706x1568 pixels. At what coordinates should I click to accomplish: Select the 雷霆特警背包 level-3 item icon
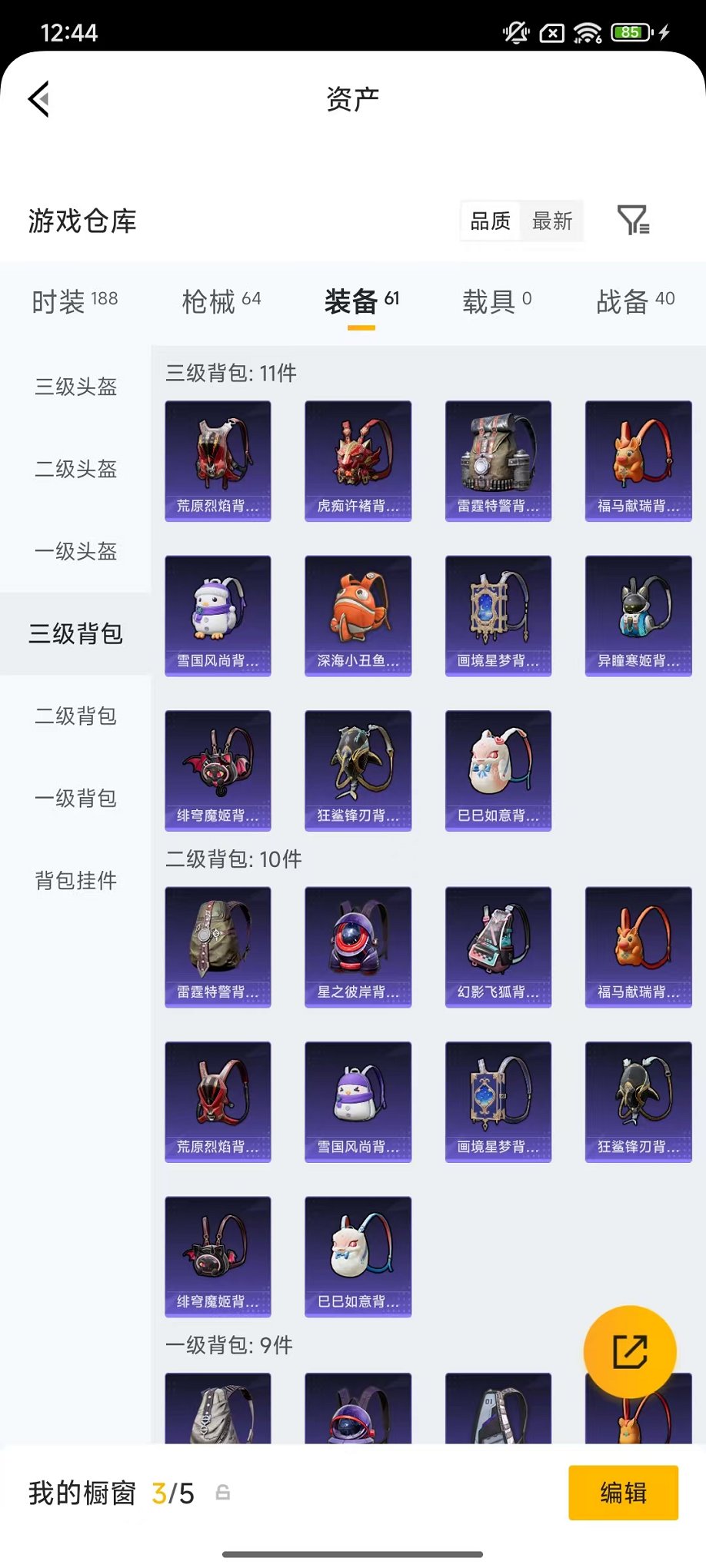pyautogui.click(x=498, y=461)
